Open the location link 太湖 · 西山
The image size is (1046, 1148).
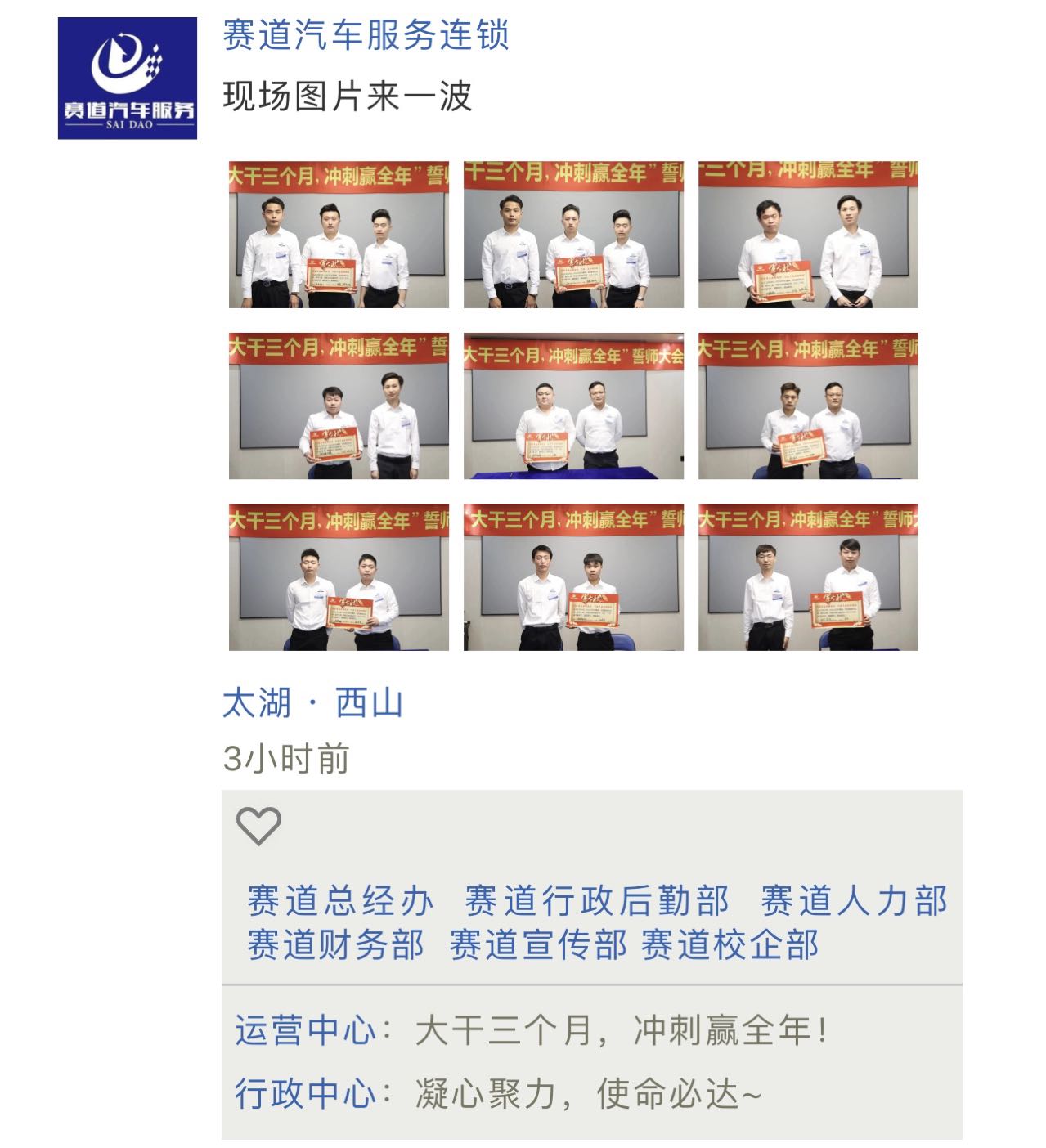pyautogui.click(x=312, y=703)
